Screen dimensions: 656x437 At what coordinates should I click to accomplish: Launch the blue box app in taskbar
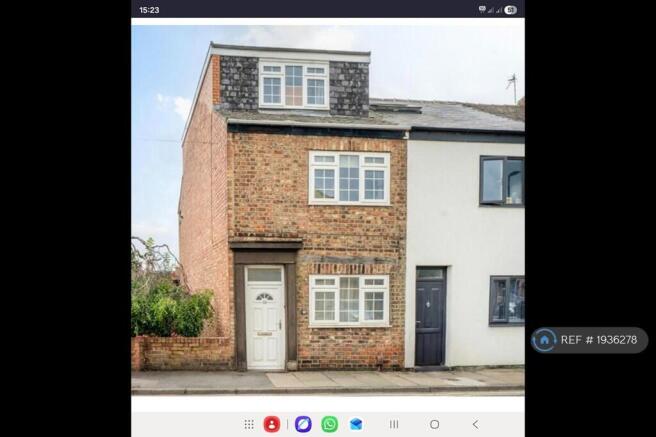point(356,424)
